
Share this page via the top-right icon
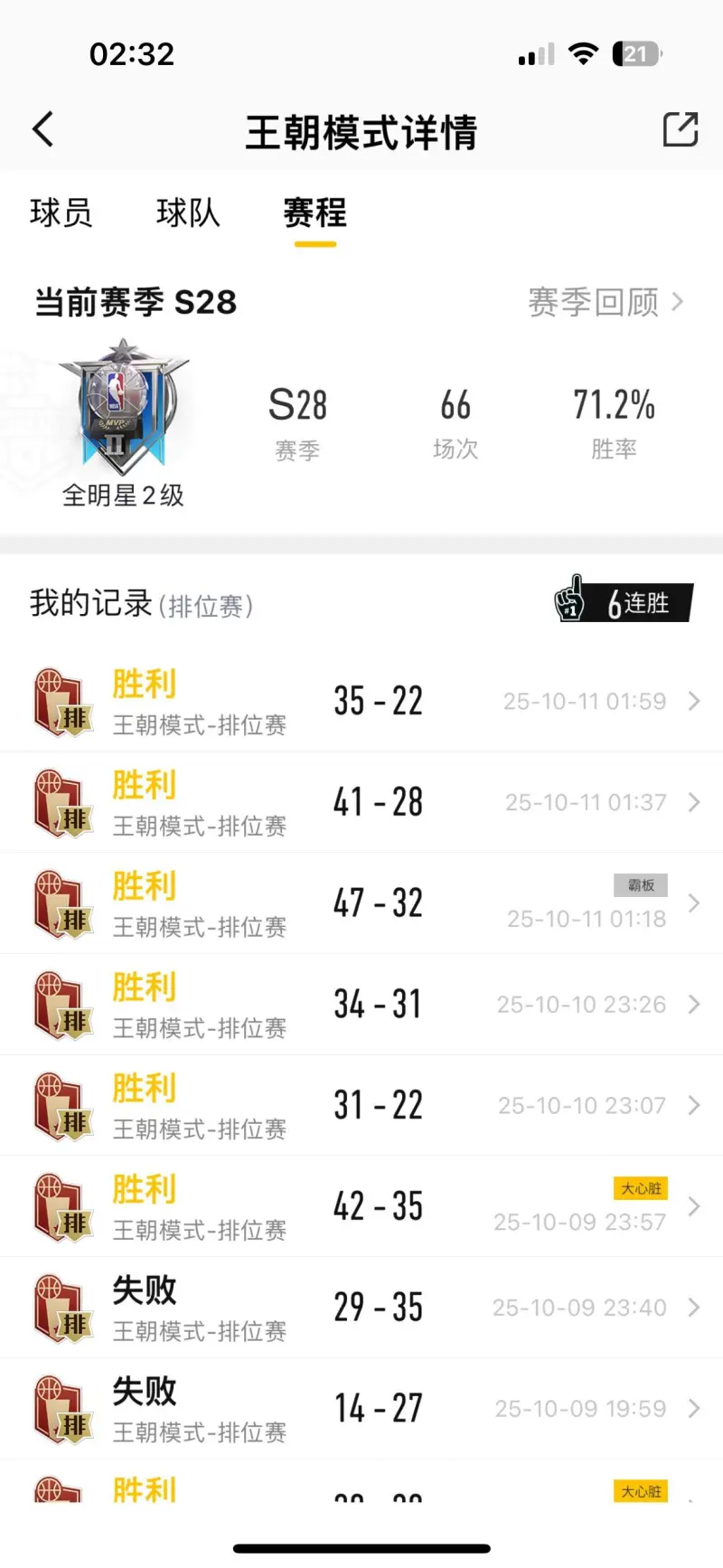680,130
